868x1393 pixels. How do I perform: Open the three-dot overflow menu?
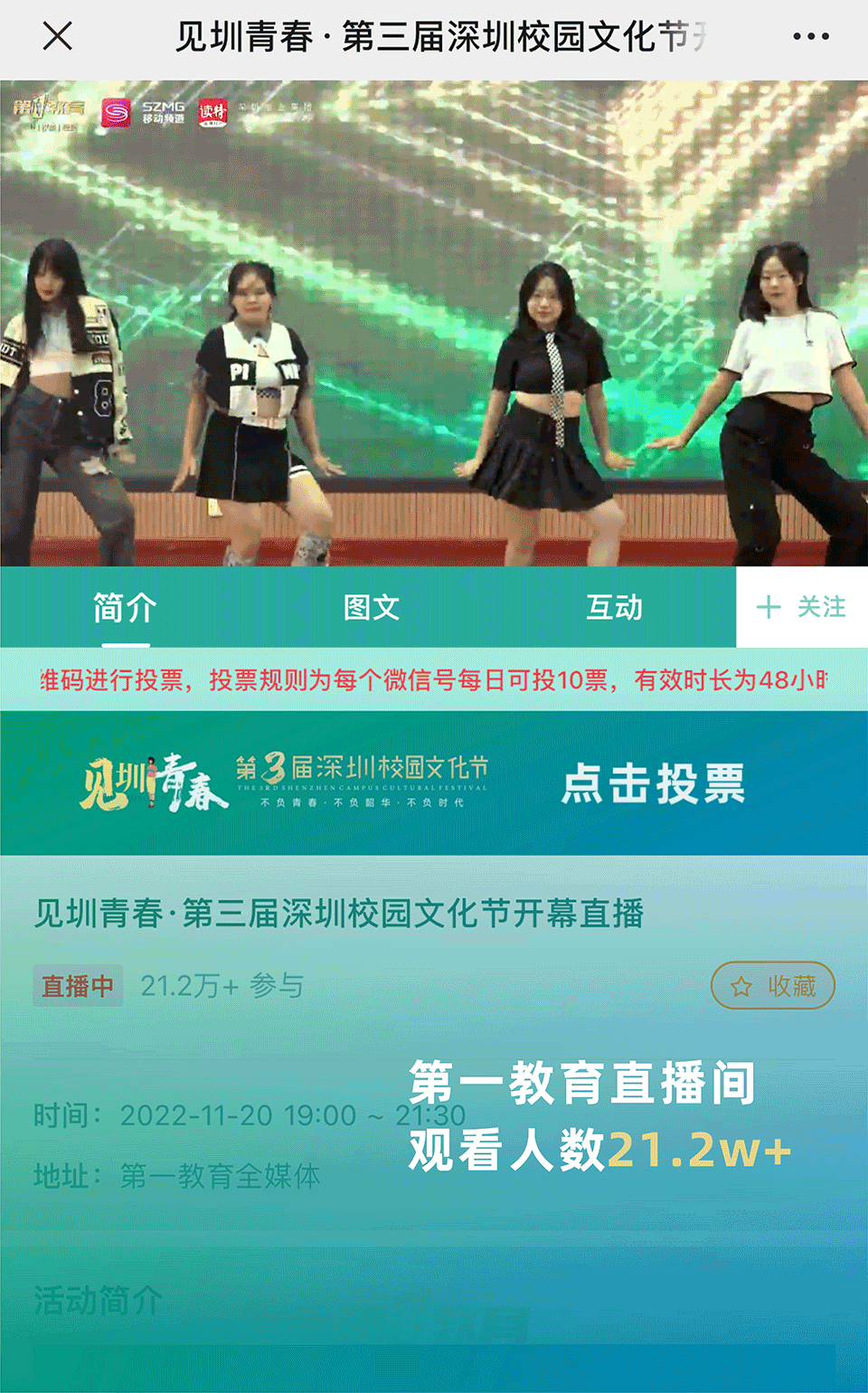(x=810, y=37)
